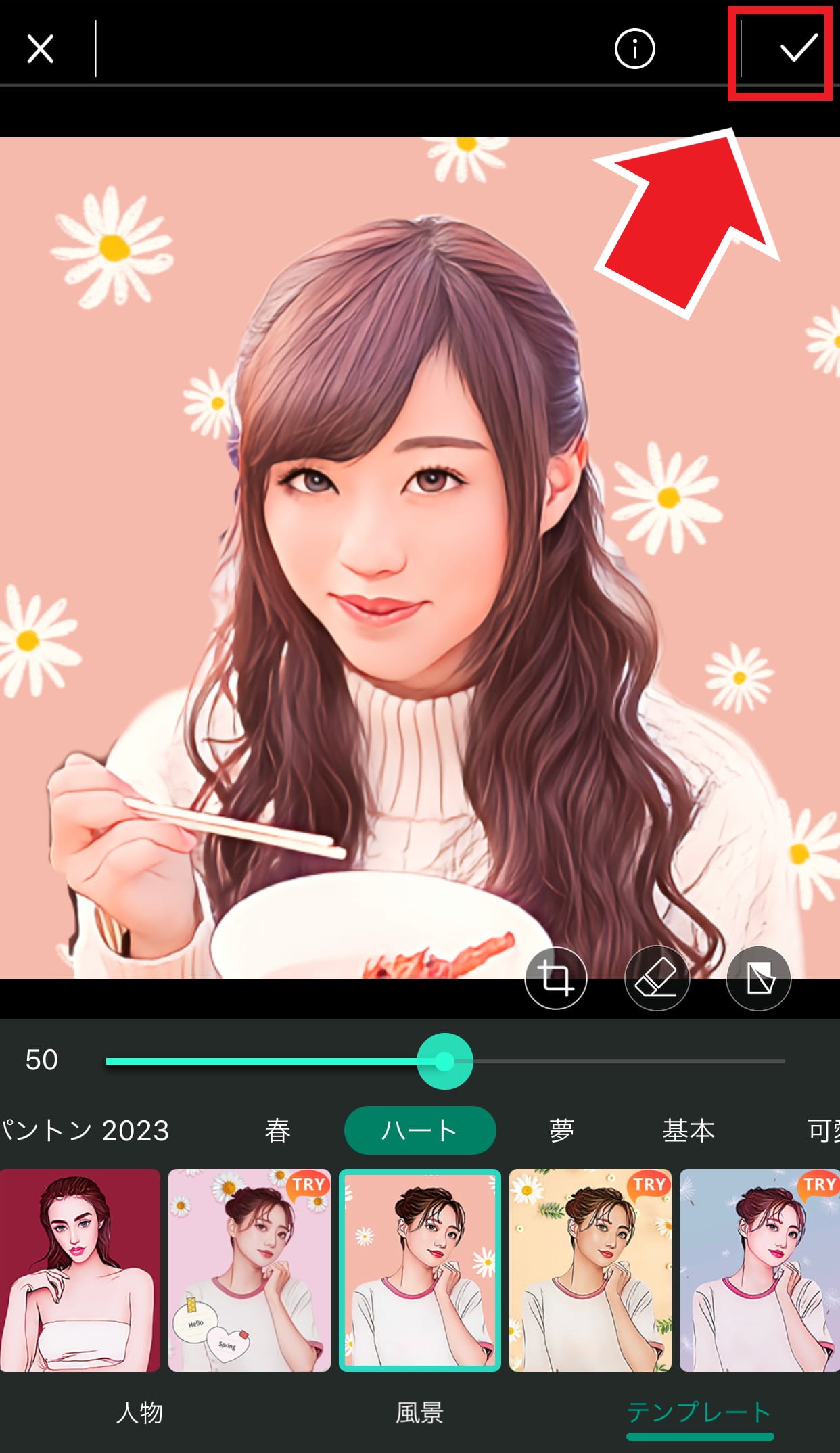The image size is (840, 1453).
Task: Switch to the 人物 tab
Action: 140,1412
